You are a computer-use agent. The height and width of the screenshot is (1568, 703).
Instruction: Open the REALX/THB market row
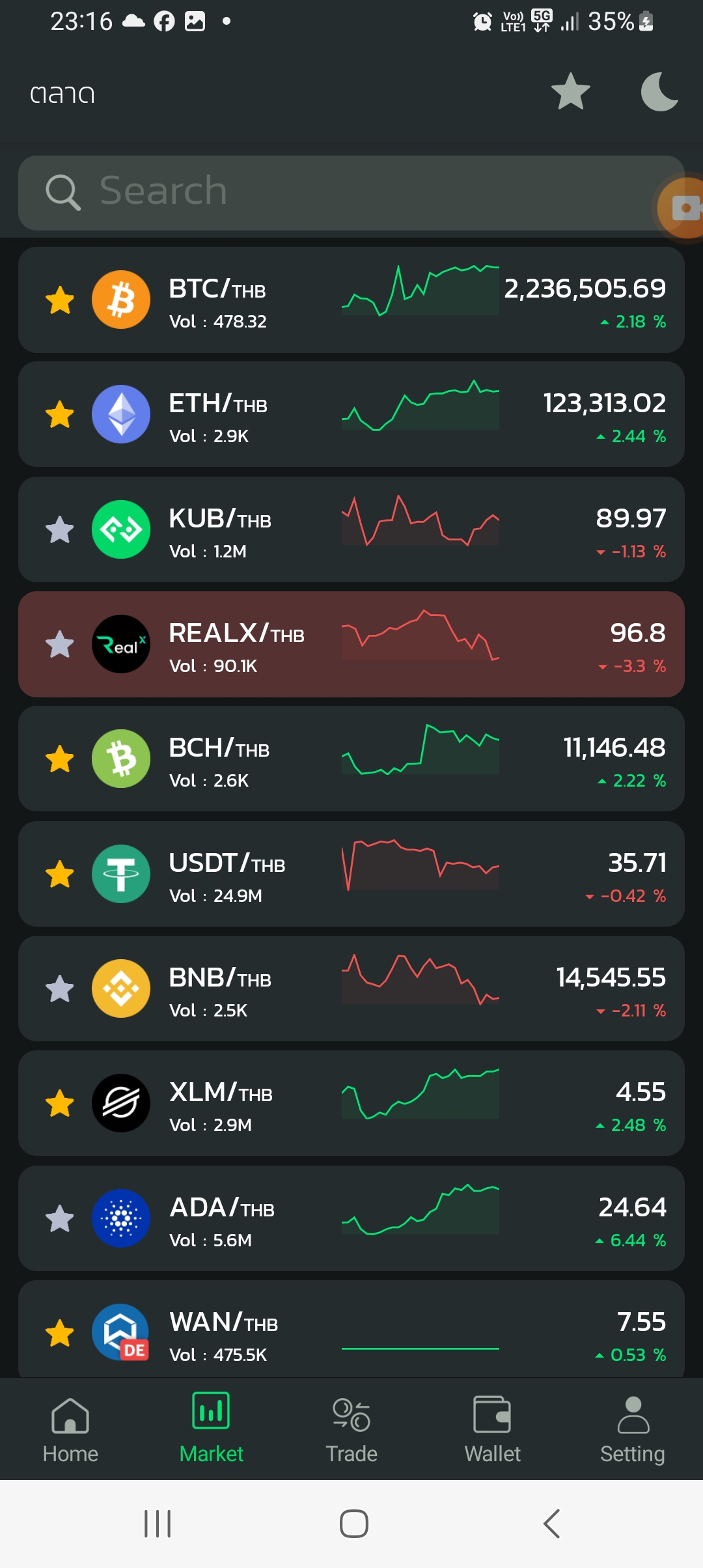(x=351, y=645)
